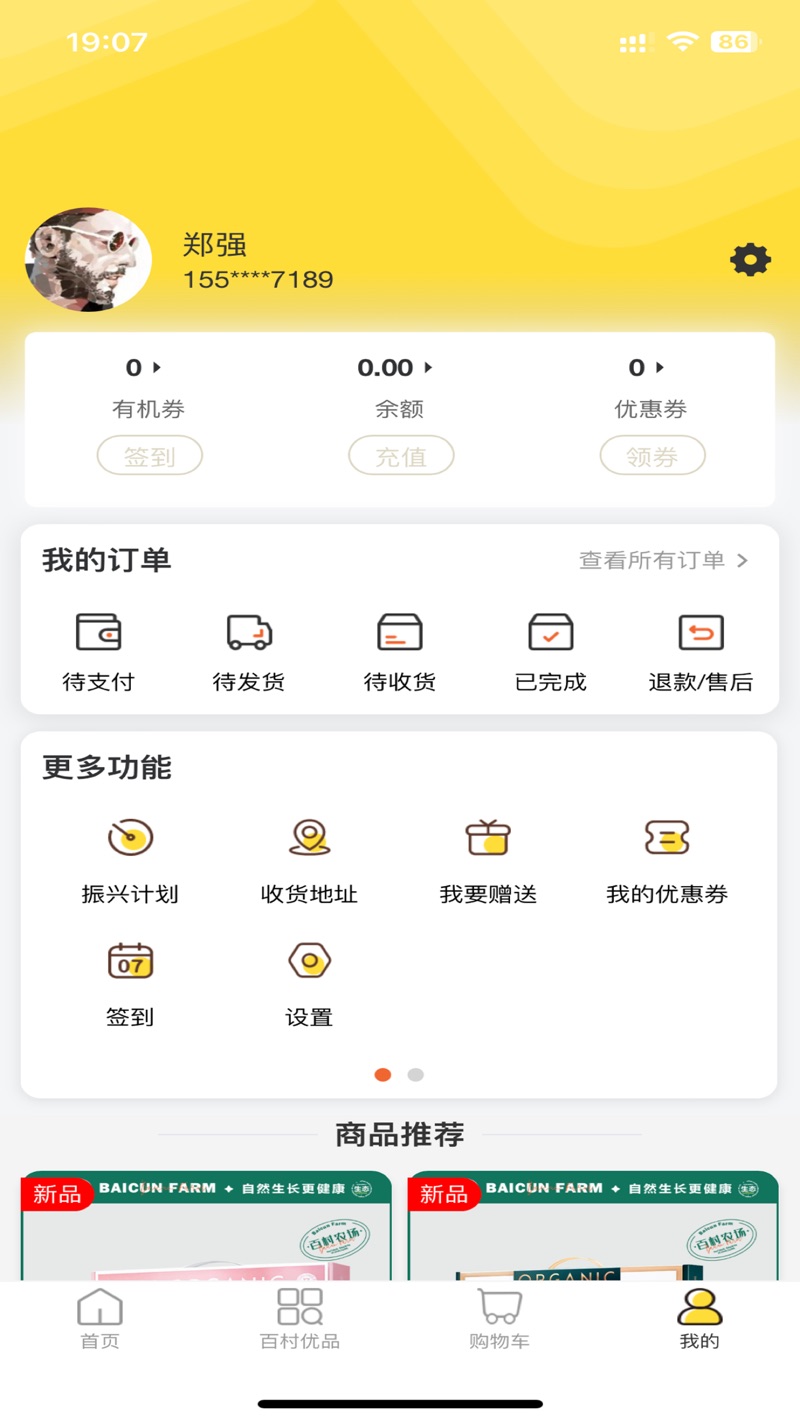Switch to the 百村优品 tab
The height and width of the screenshot is (1422, 800).
[298, 1318]
